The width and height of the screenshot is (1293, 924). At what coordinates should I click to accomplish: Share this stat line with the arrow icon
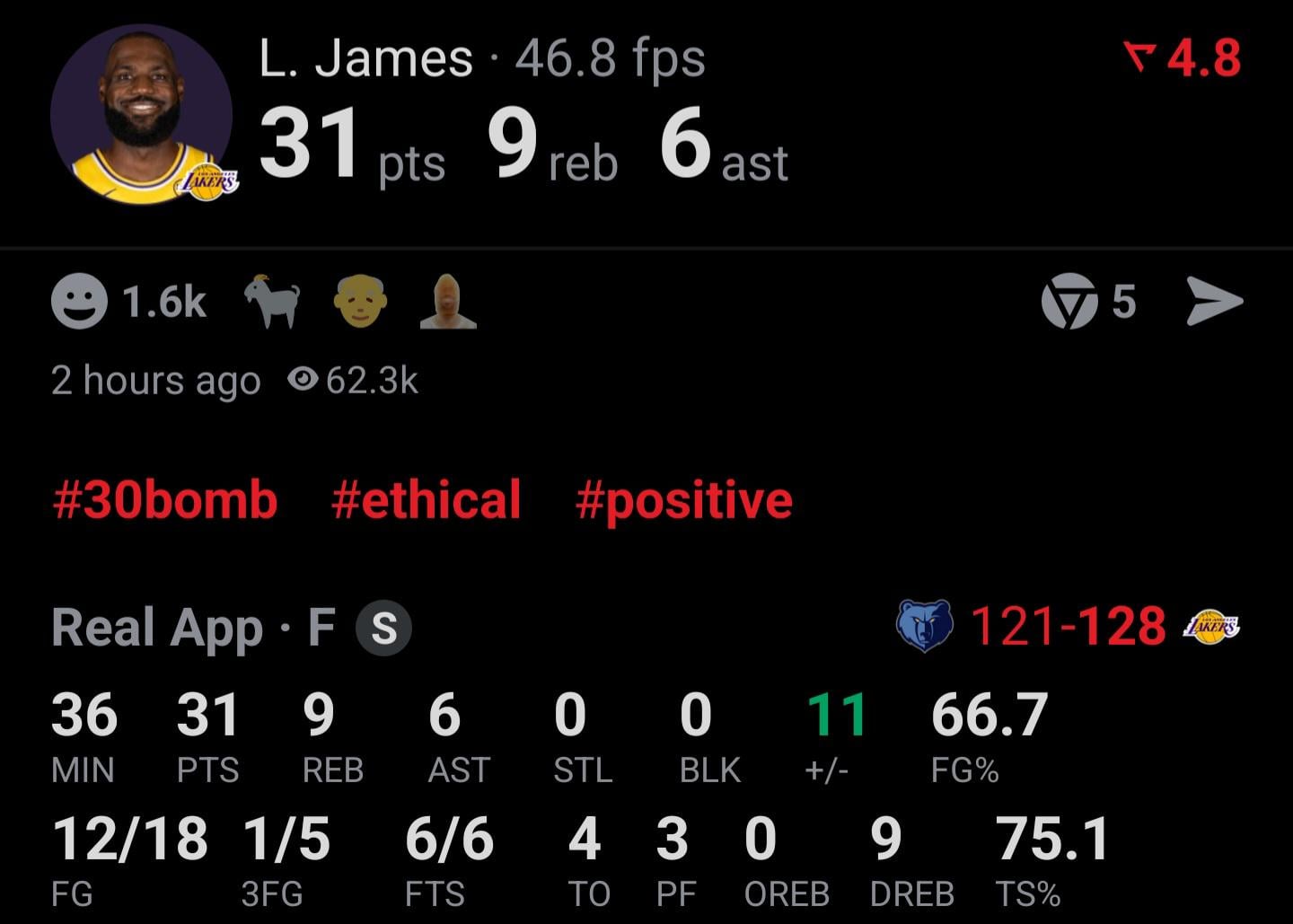pyautogui.click(x=1214, y=302)
